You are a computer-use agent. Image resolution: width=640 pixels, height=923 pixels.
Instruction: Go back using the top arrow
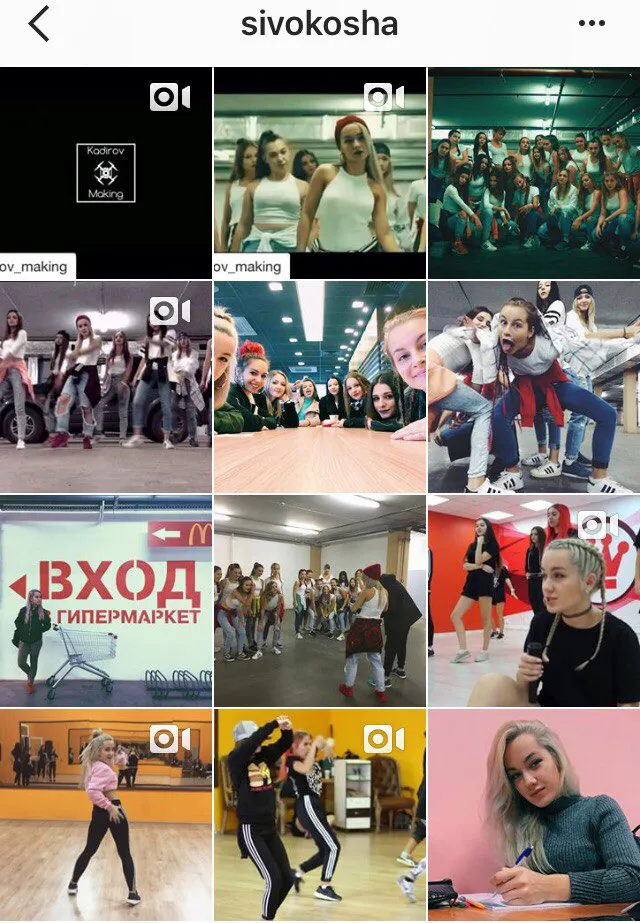point(38,23)
